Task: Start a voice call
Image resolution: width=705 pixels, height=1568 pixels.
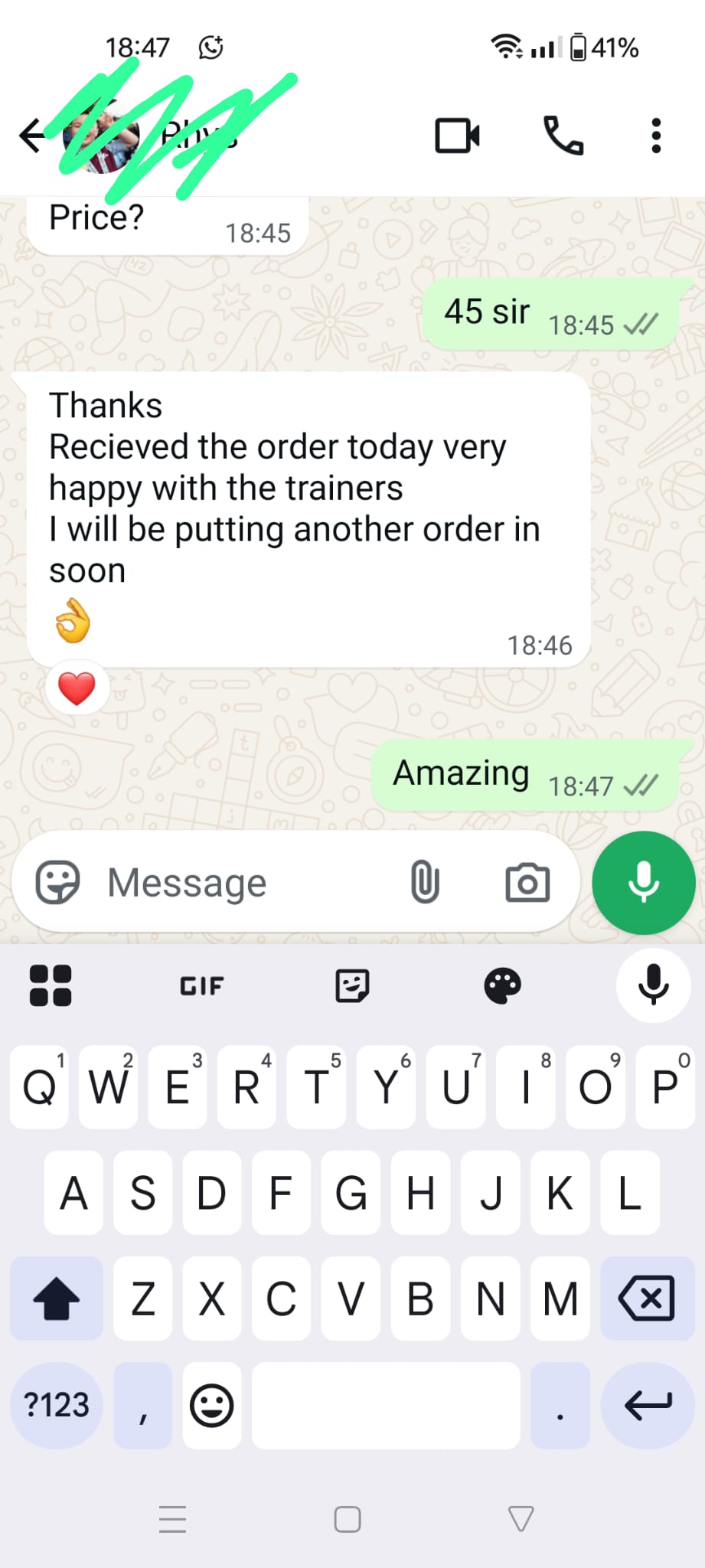Action: [563, 136]
